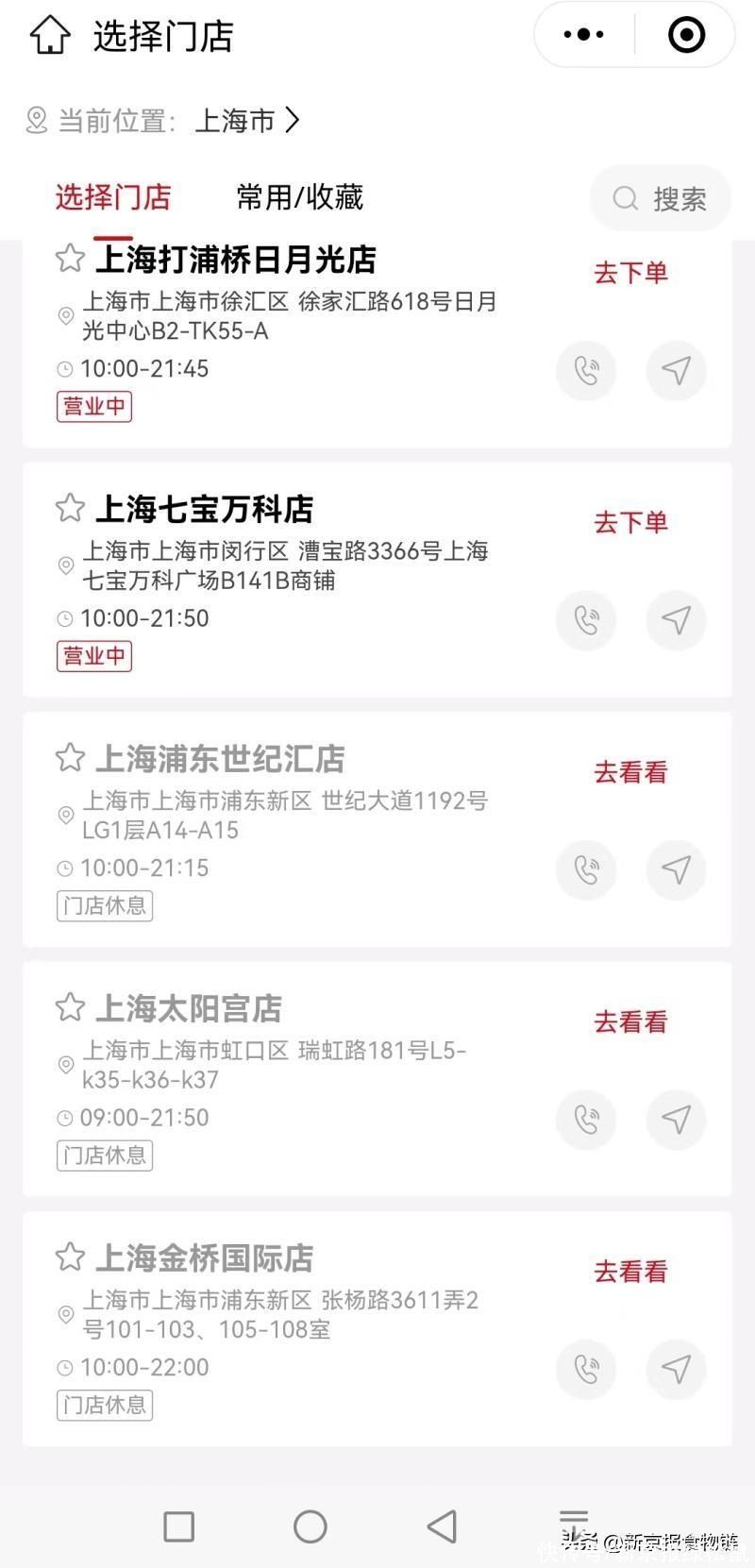Select the 选择门店 tab
This screenshot has height=1568, width=755.
113,196
